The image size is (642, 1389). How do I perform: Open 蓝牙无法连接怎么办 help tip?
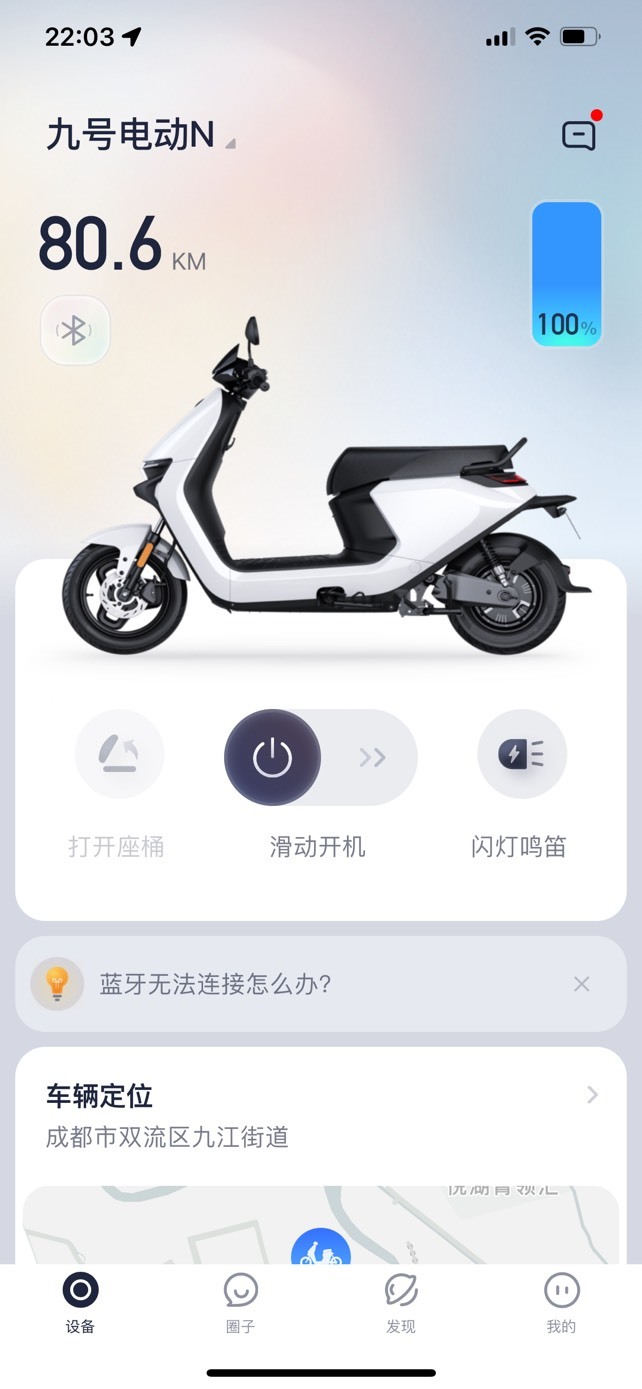click(215, 984)
